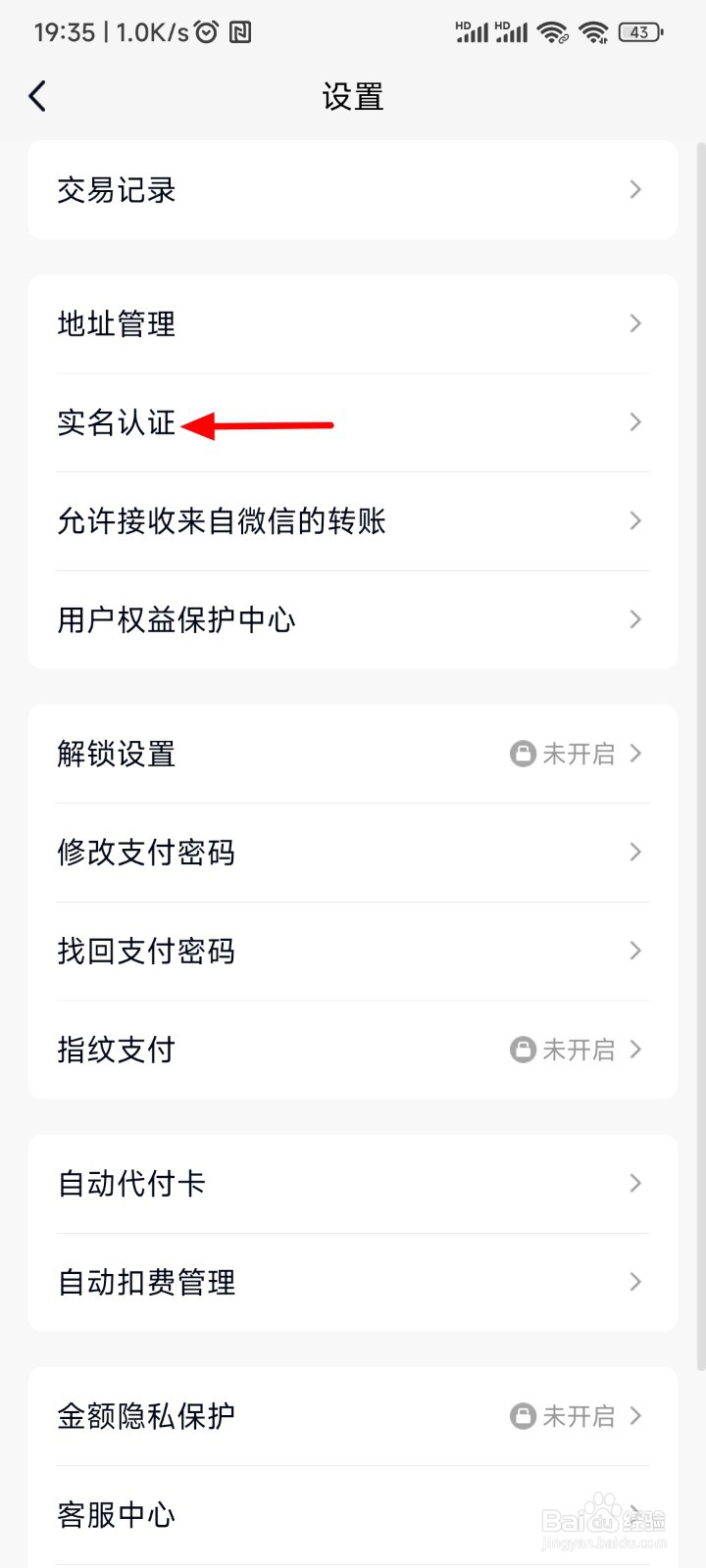Tap the Wi-Fi icon in status bar
This screenshot has height=1568, width=706.
552,31
